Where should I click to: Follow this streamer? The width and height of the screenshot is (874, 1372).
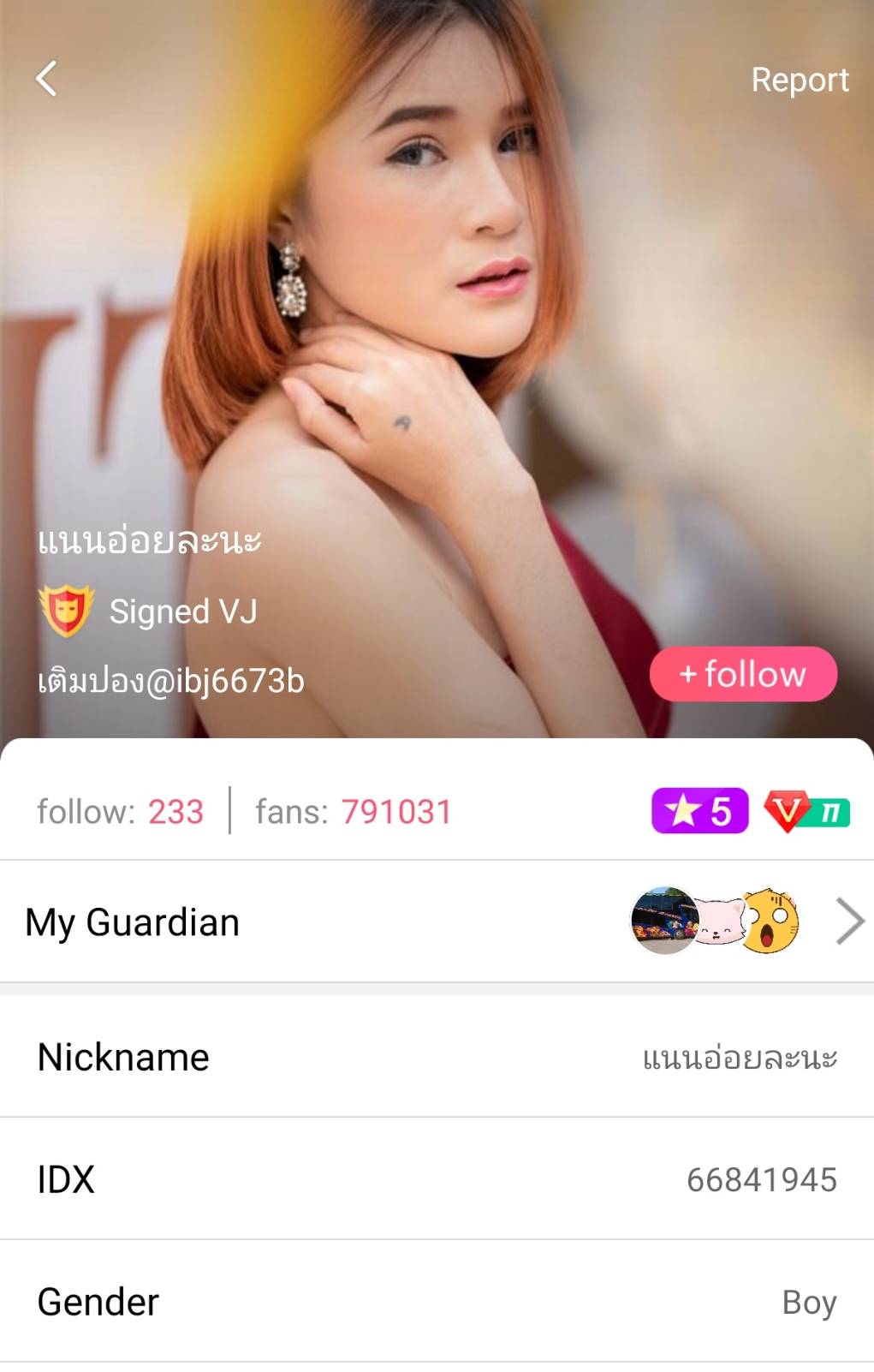743,674
